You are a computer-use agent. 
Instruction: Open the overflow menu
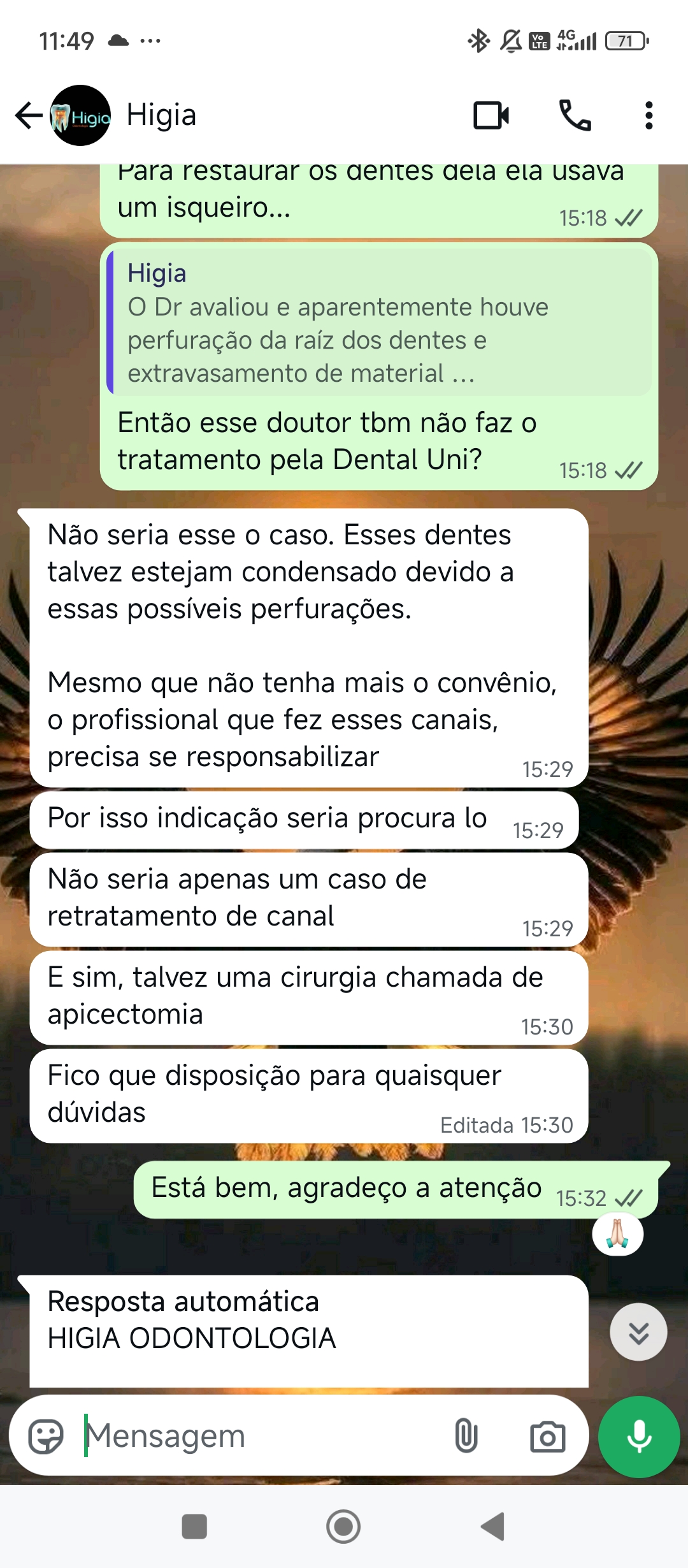(x=649, y=115)
